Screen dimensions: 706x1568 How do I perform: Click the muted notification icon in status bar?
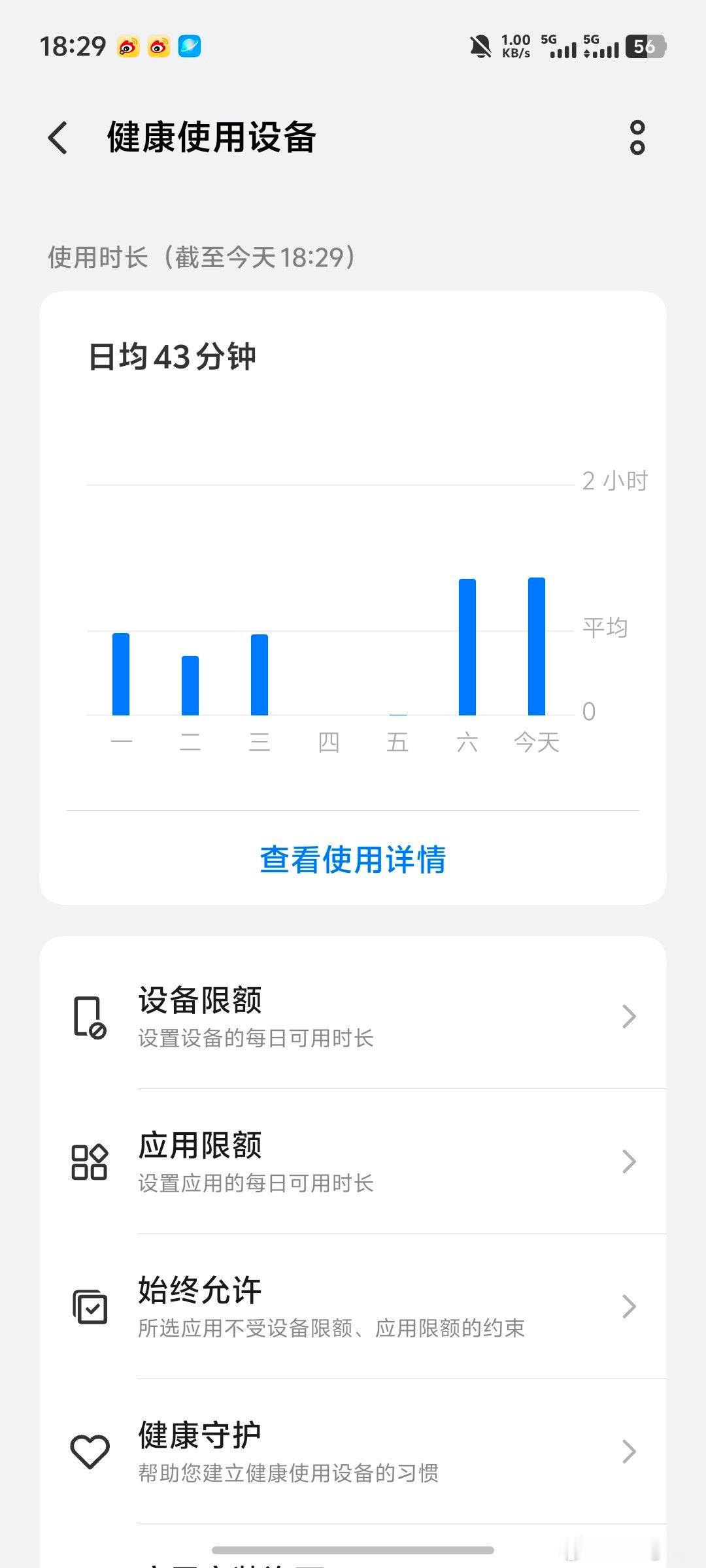click(479, 46)
